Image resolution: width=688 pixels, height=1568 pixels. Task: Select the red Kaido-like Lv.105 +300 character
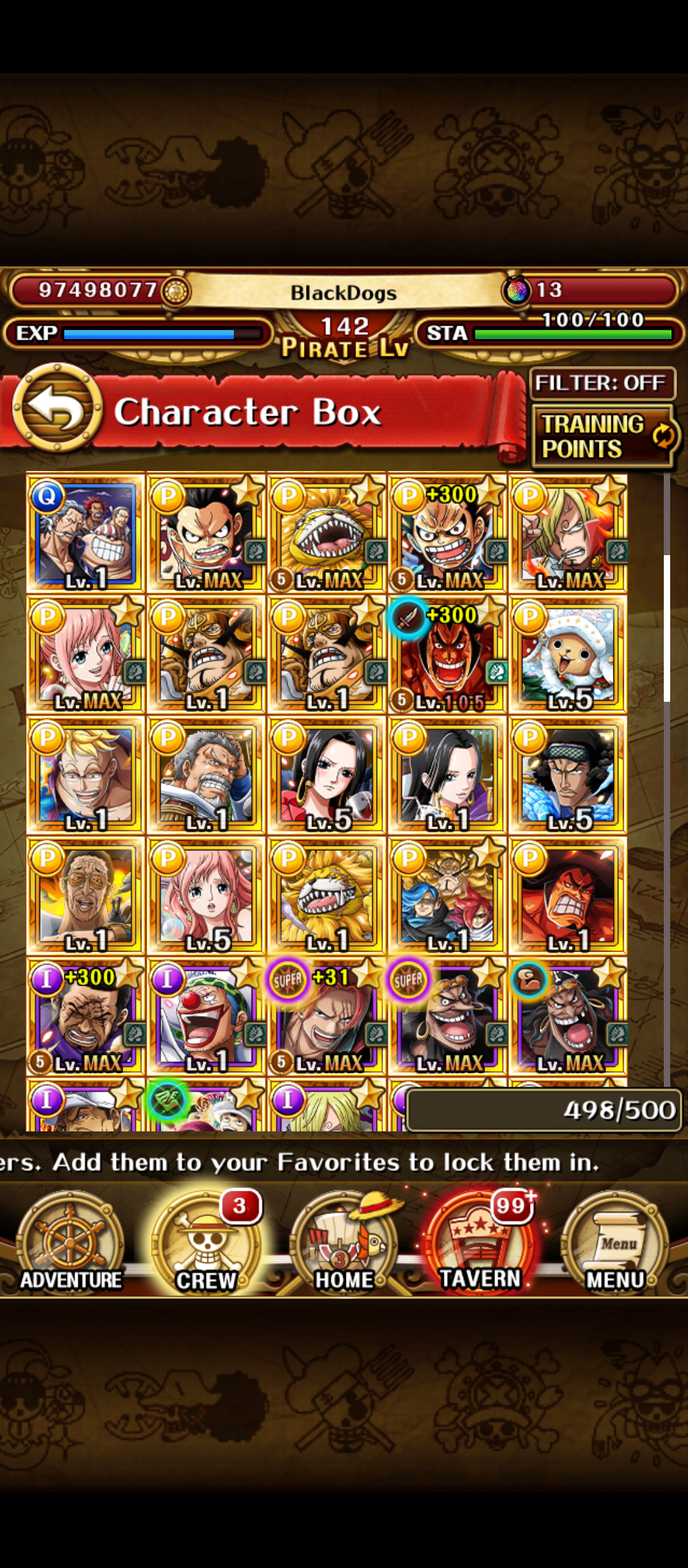(x=447, y=655)
